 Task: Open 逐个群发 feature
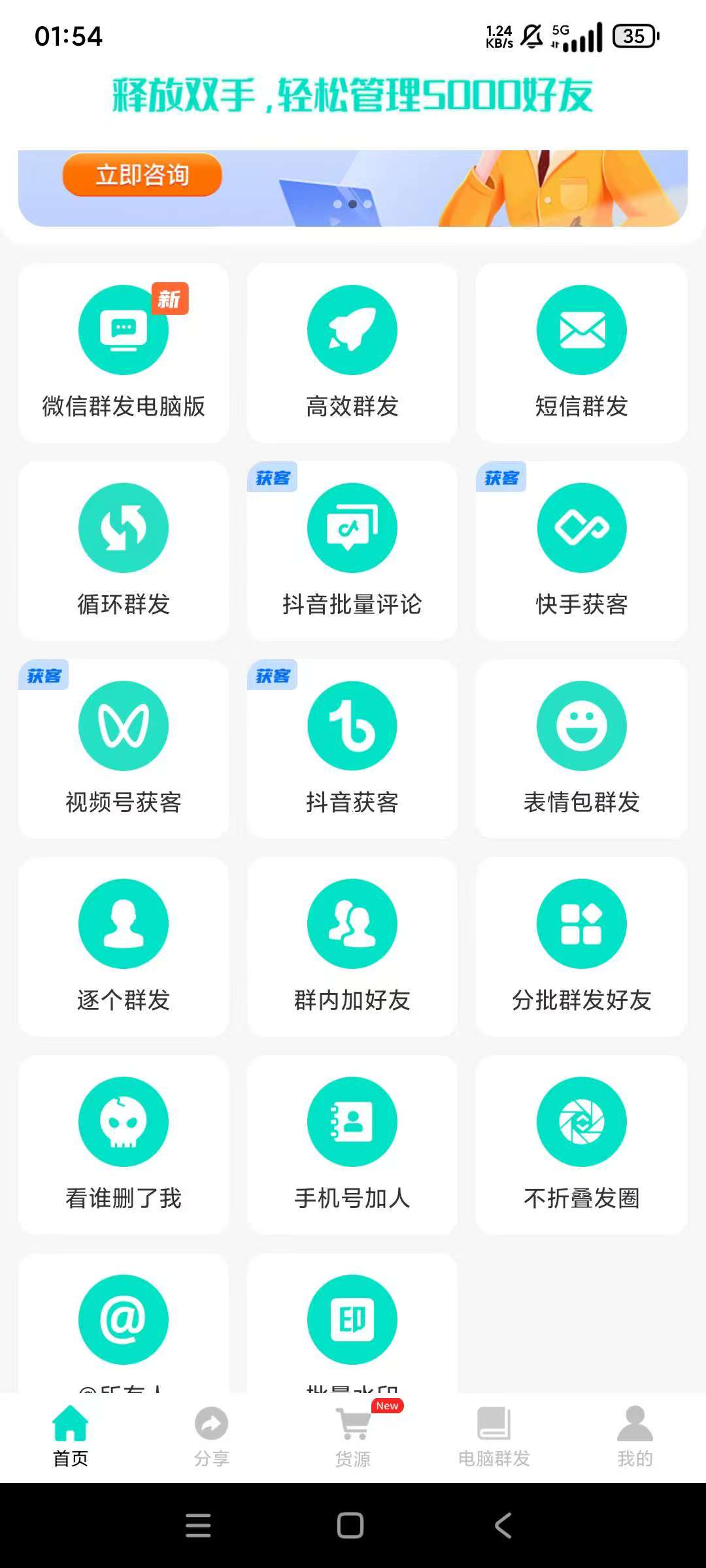click(x=124, y=947)
